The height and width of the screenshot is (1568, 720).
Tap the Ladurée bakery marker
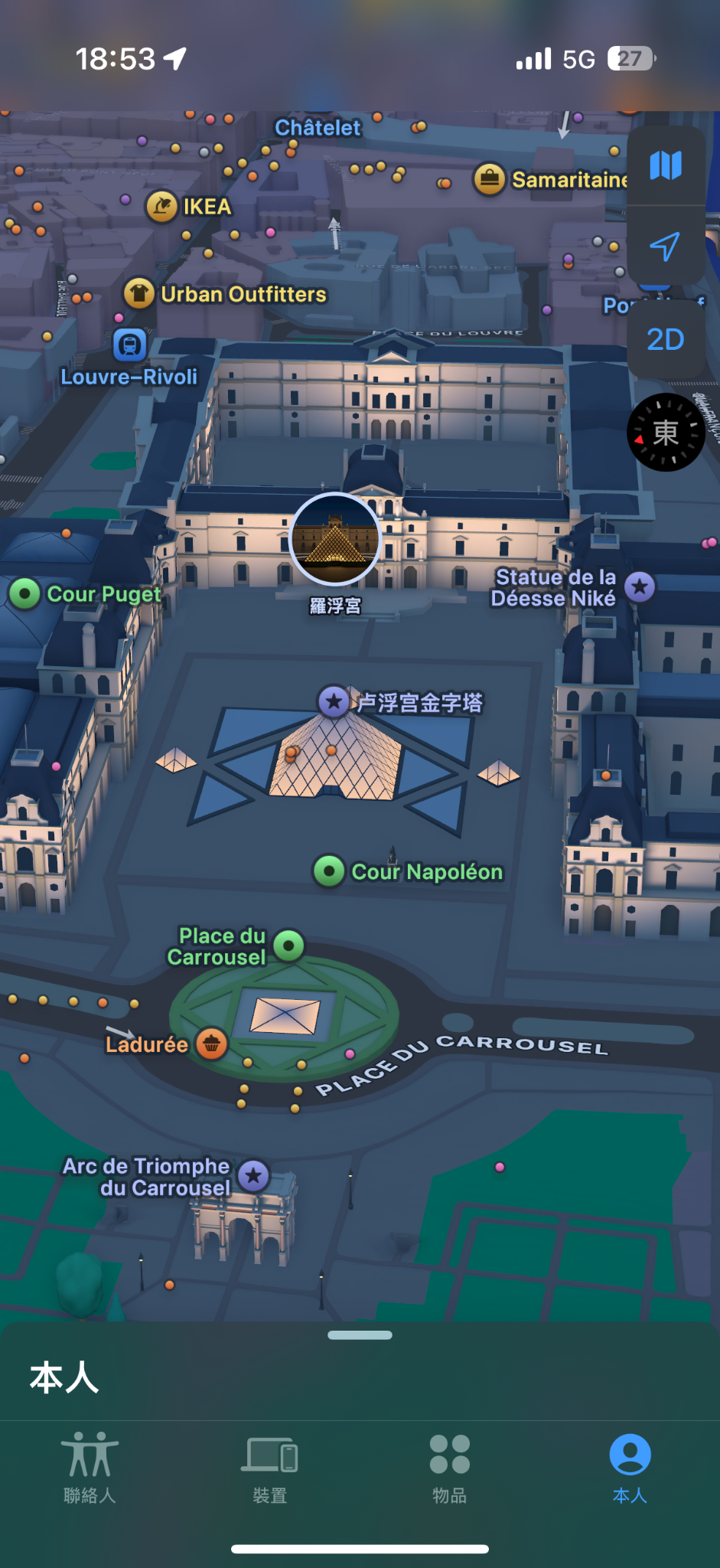[211, 1044]
